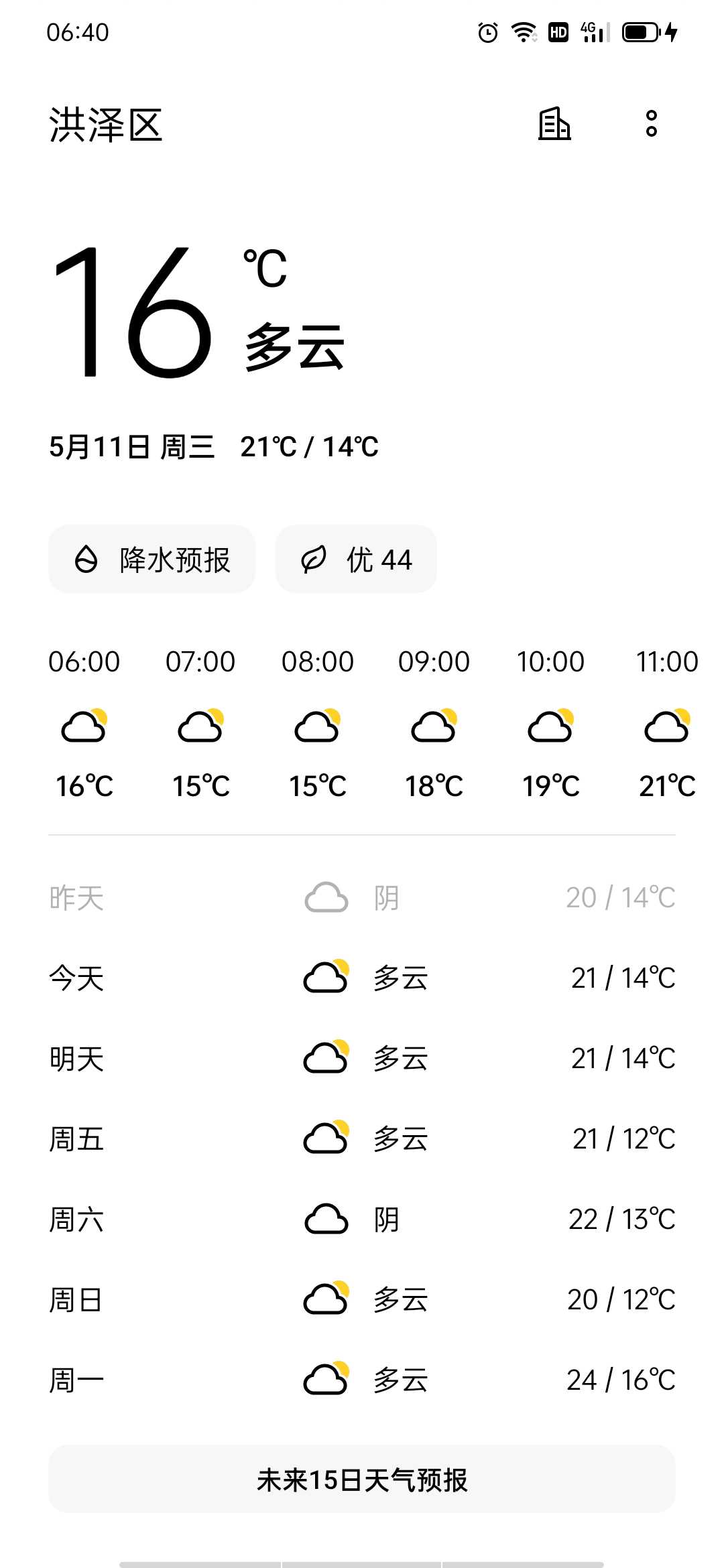Select the 周六 overcast forecast row
Screen dimensions: 724x1568
point(362,1220)
